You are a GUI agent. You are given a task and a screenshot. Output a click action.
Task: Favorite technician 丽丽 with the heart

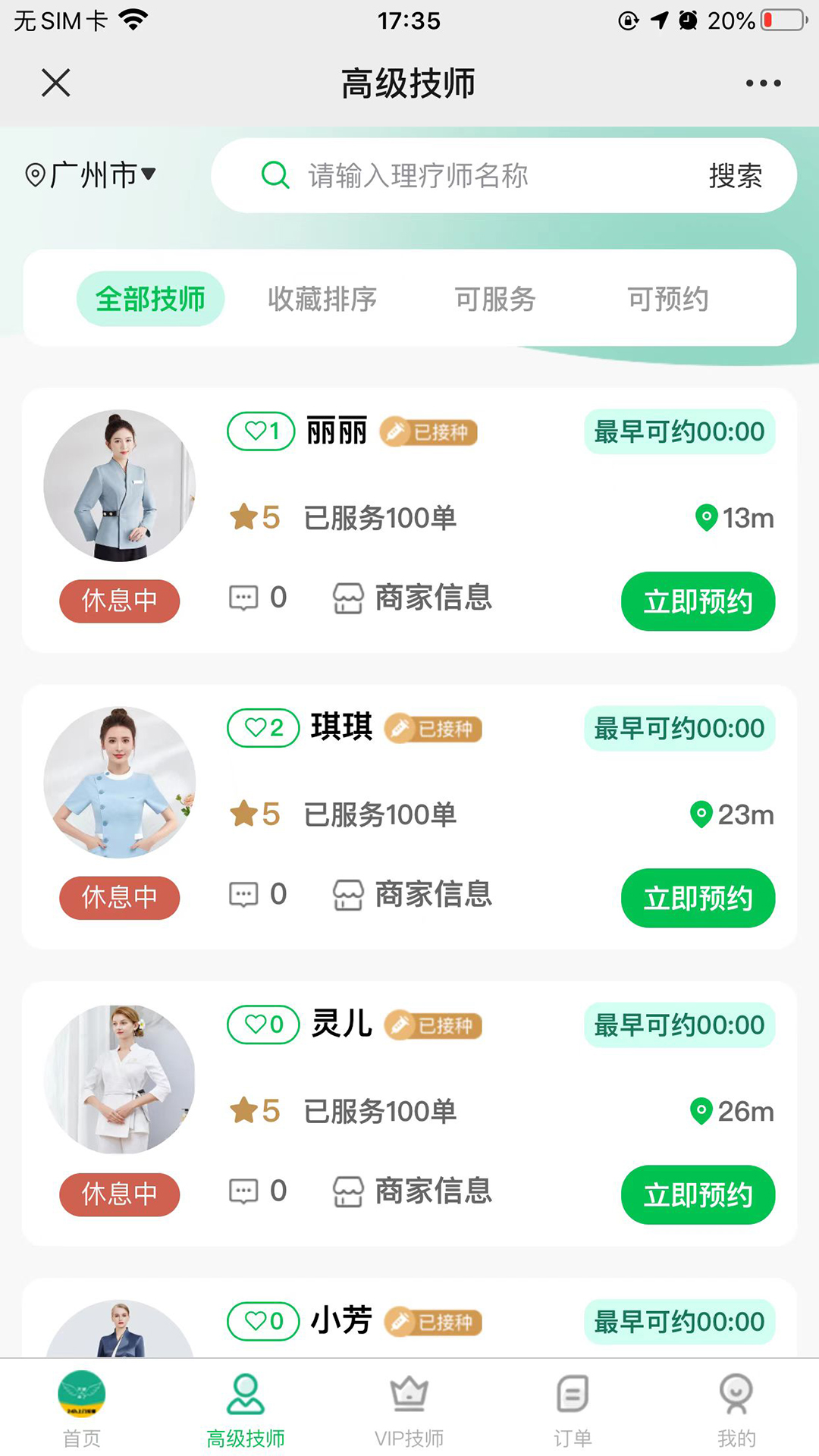tap(261, 431)
